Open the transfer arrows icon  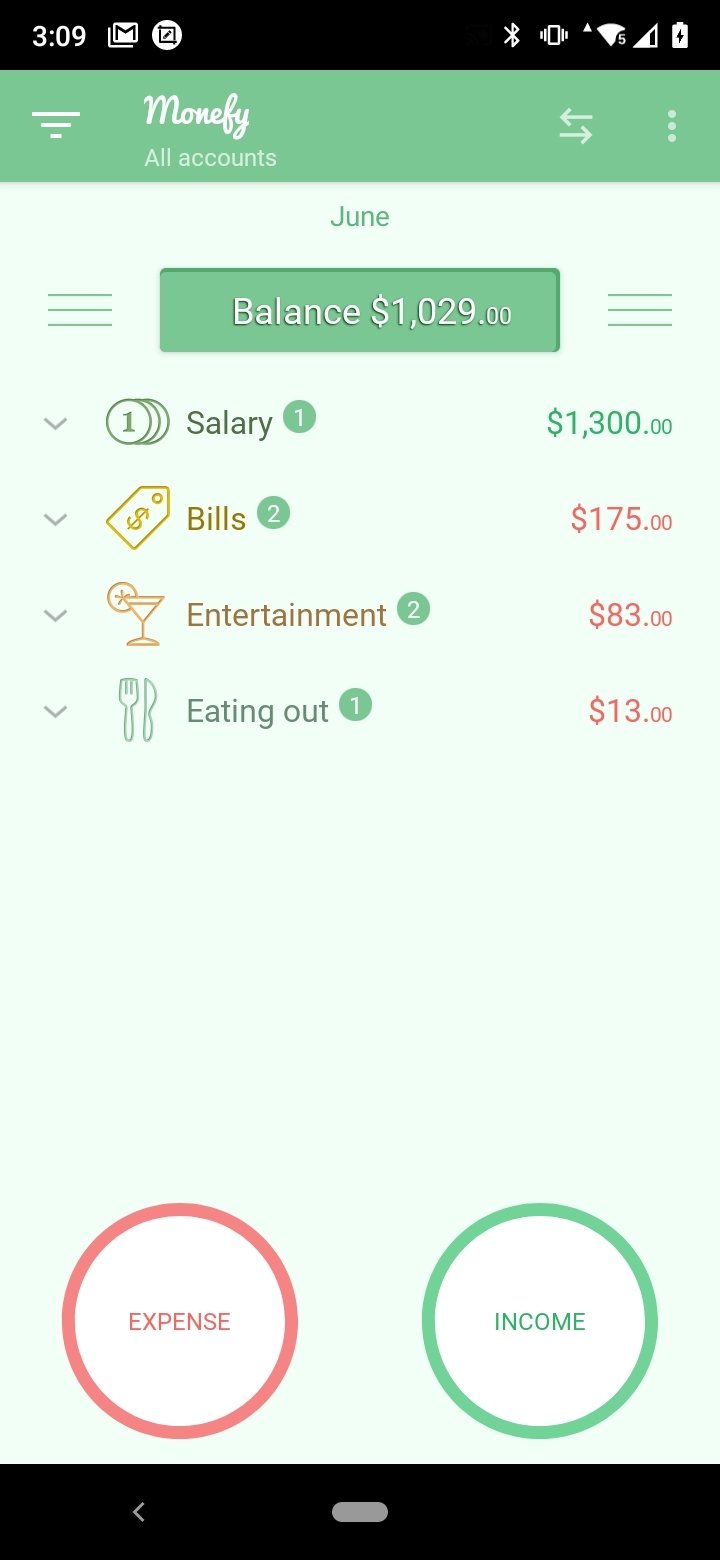575,126
